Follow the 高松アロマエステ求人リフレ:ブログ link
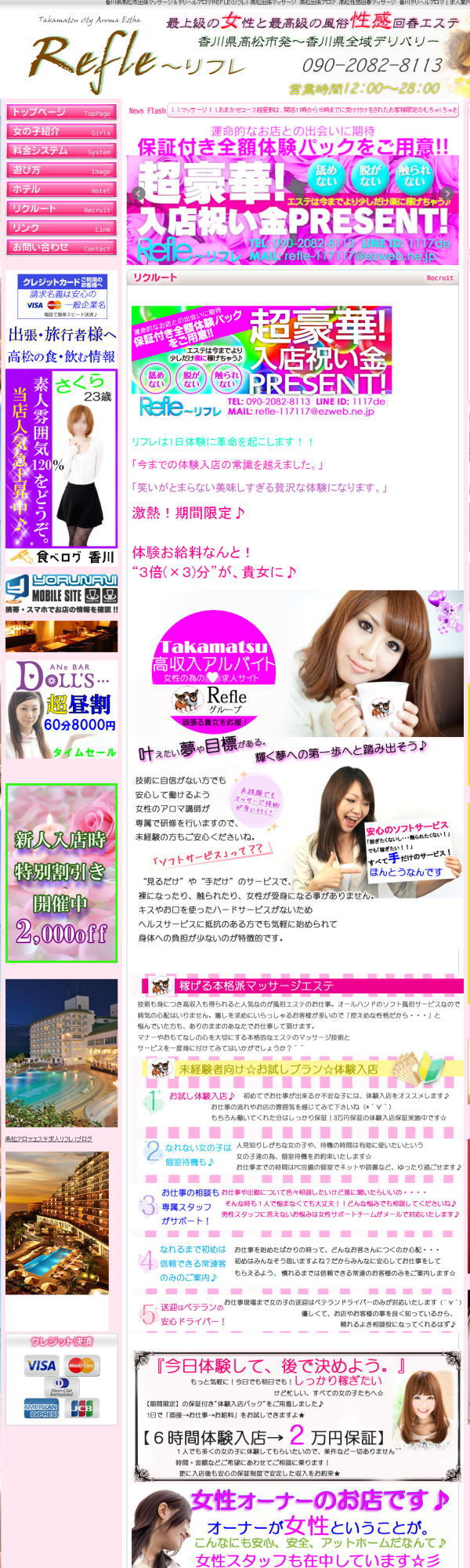470x1568 pixels. [49, 1138]
